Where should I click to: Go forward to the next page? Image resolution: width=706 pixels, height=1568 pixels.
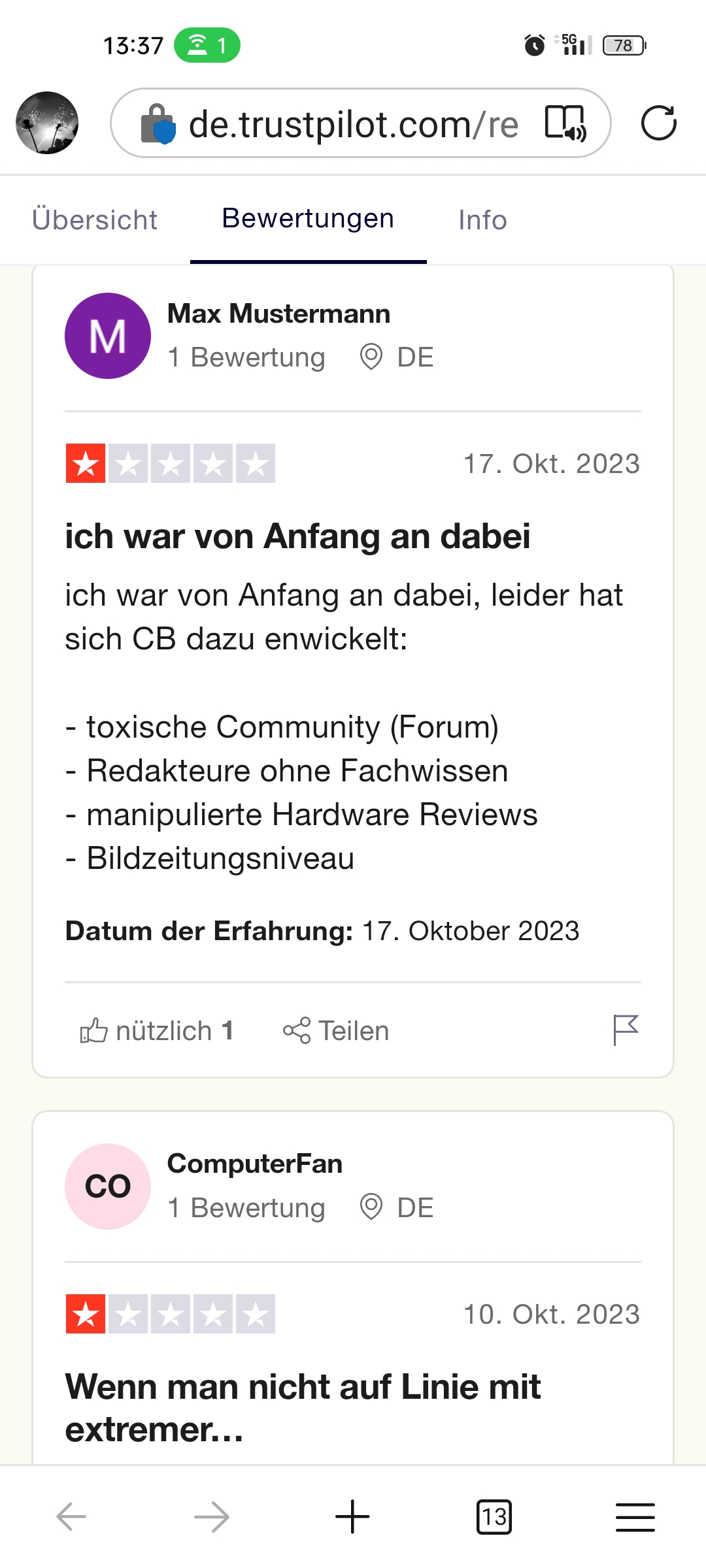point(212,1516)
